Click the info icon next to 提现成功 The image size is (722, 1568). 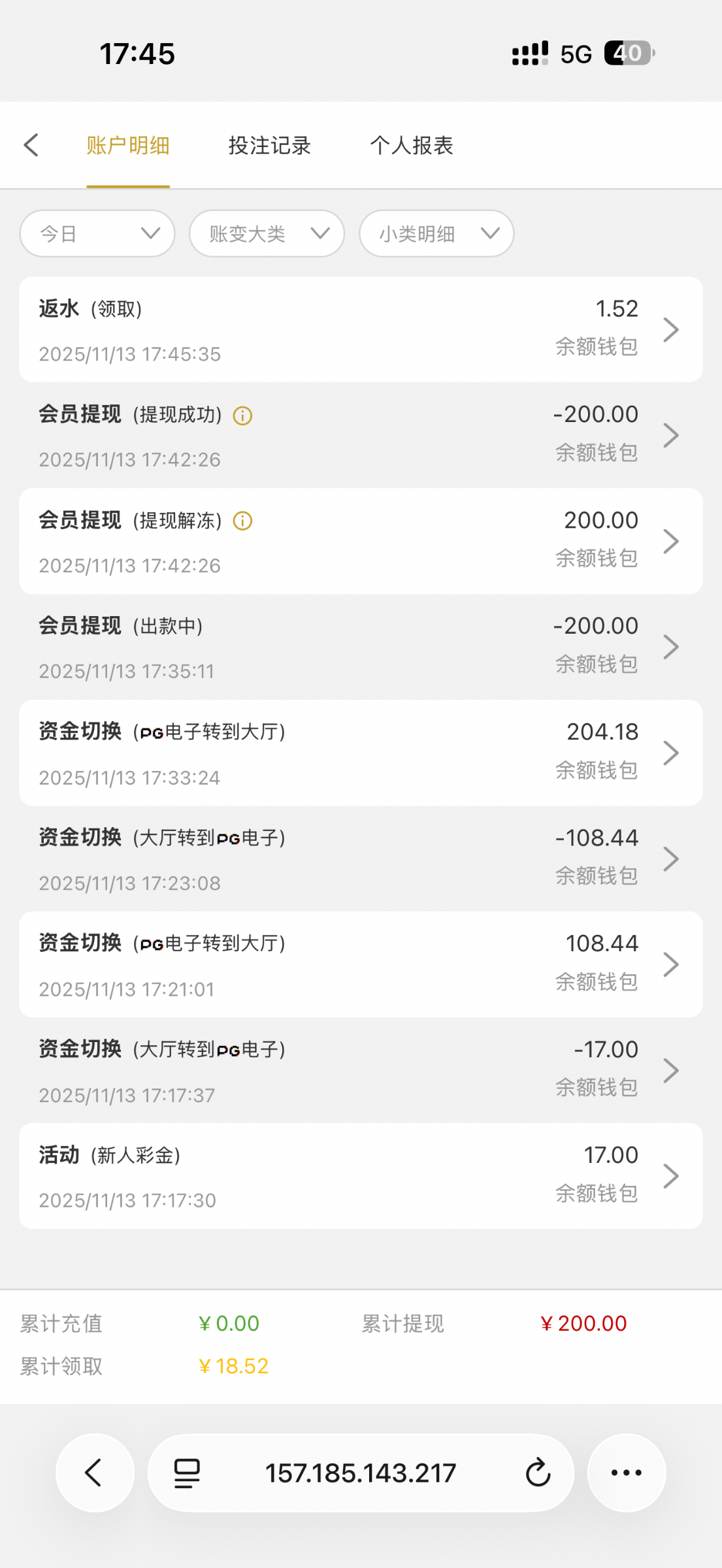click(242, 415)
